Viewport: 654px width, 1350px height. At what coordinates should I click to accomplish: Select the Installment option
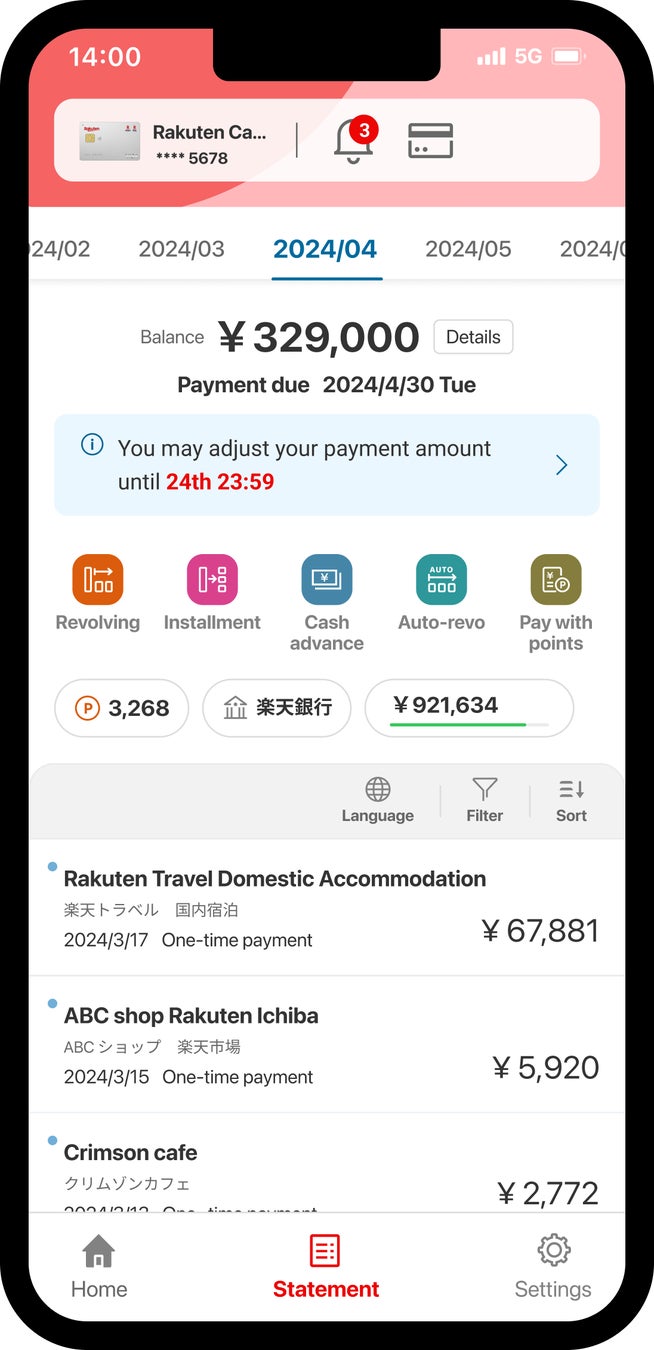click(x=212, y=594)
